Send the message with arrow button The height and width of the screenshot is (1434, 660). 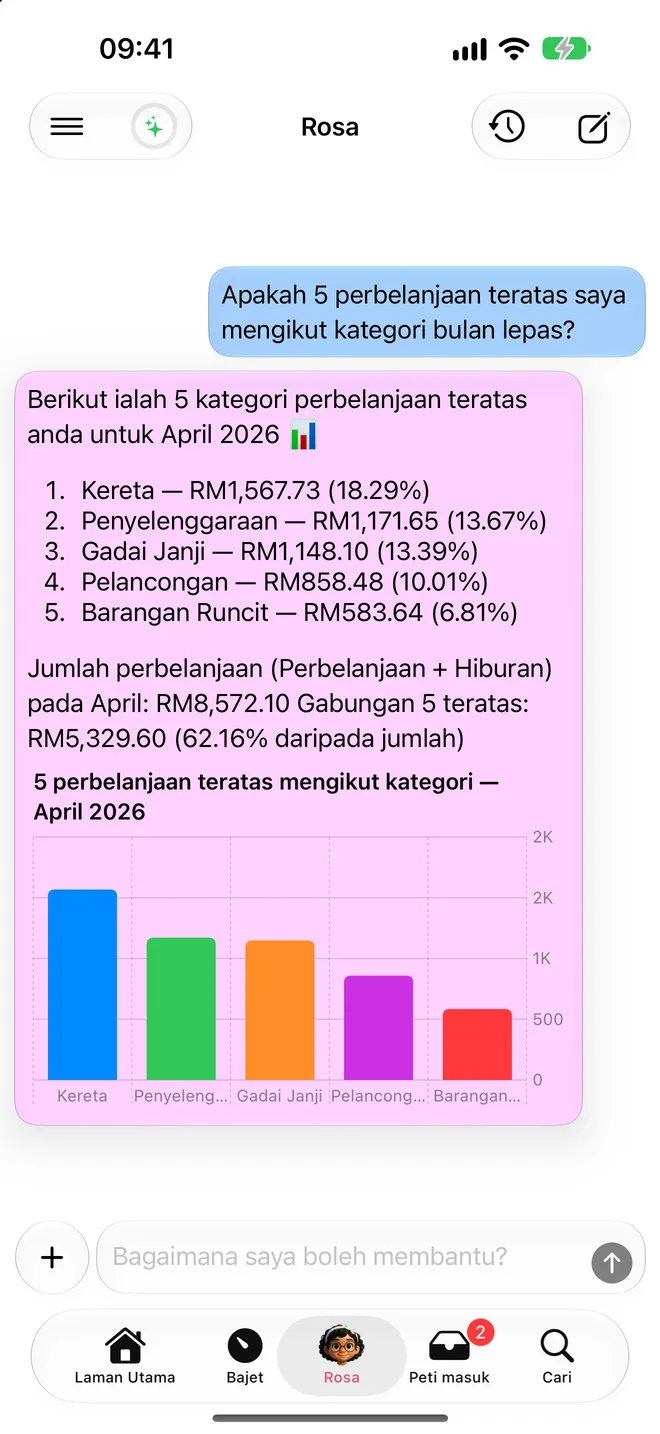[612, 1262]
